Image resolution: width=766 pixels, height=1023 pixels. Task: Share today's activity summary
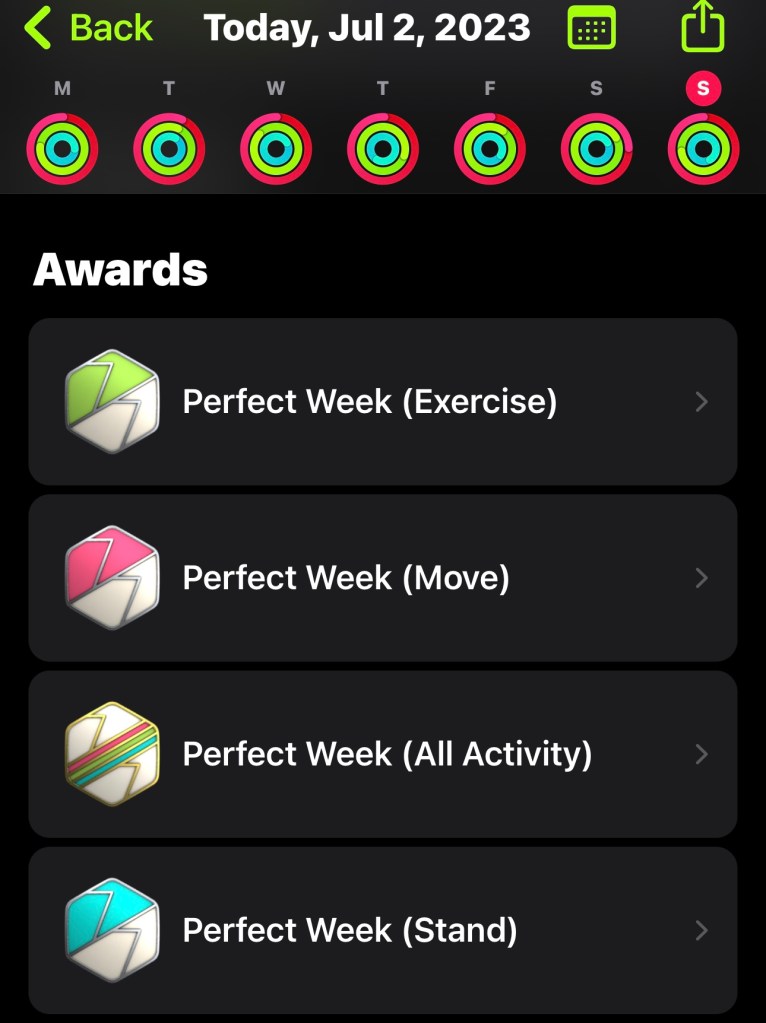(x=702, y=28)
